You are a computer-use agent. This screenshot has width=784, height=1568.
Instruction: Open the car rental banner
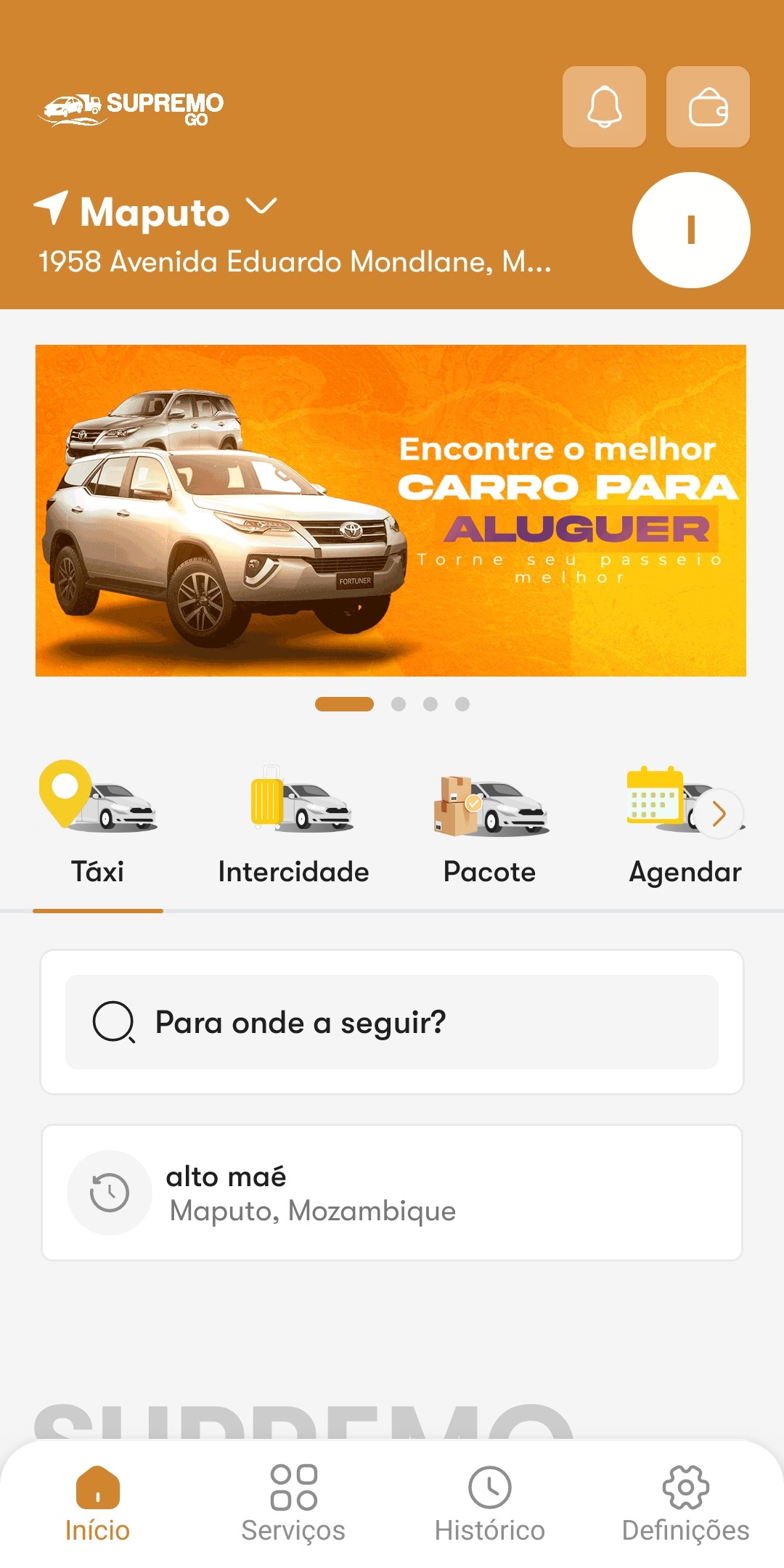tap(391, 510)
